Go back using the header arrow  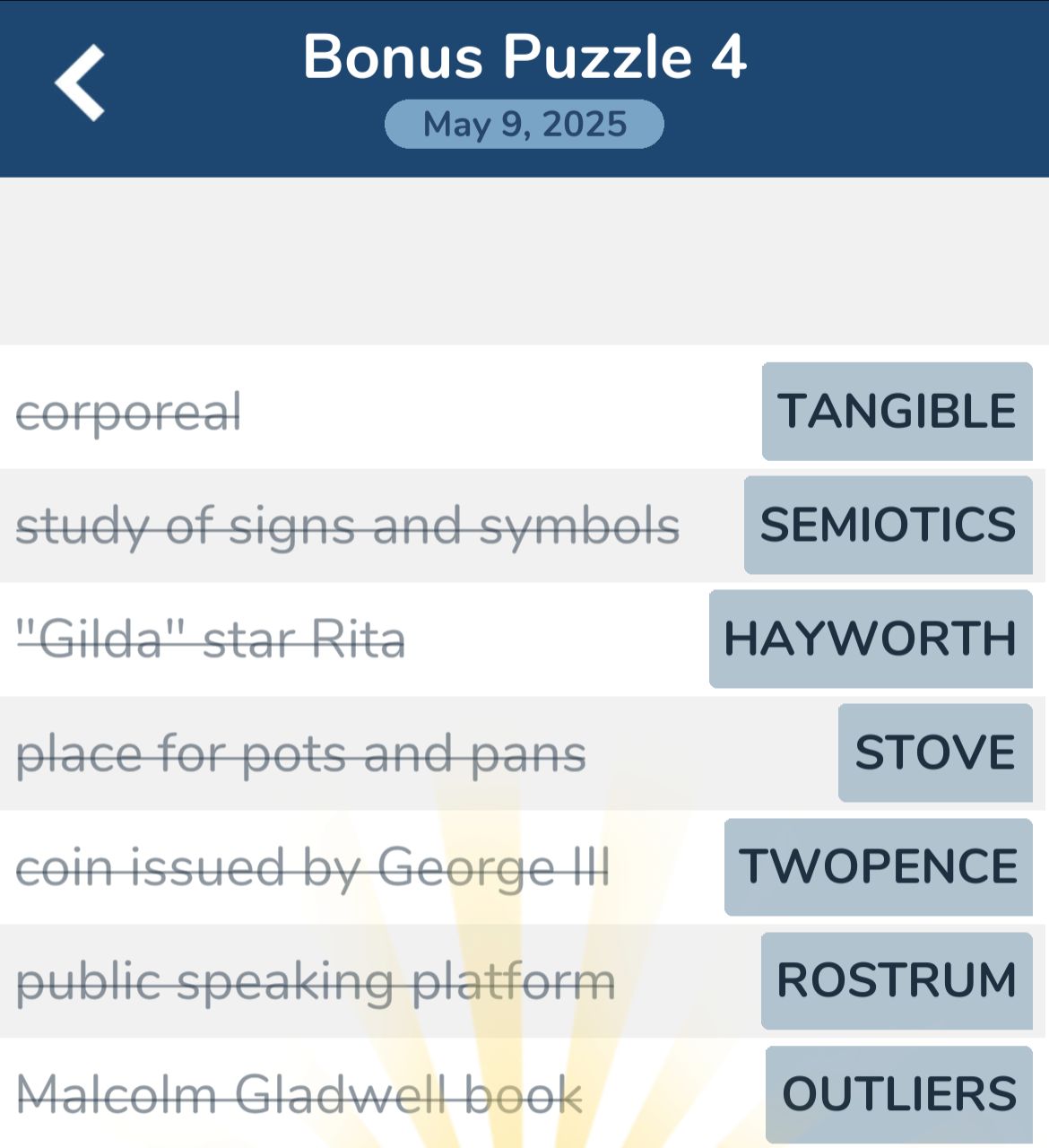[x=80, y=83]
